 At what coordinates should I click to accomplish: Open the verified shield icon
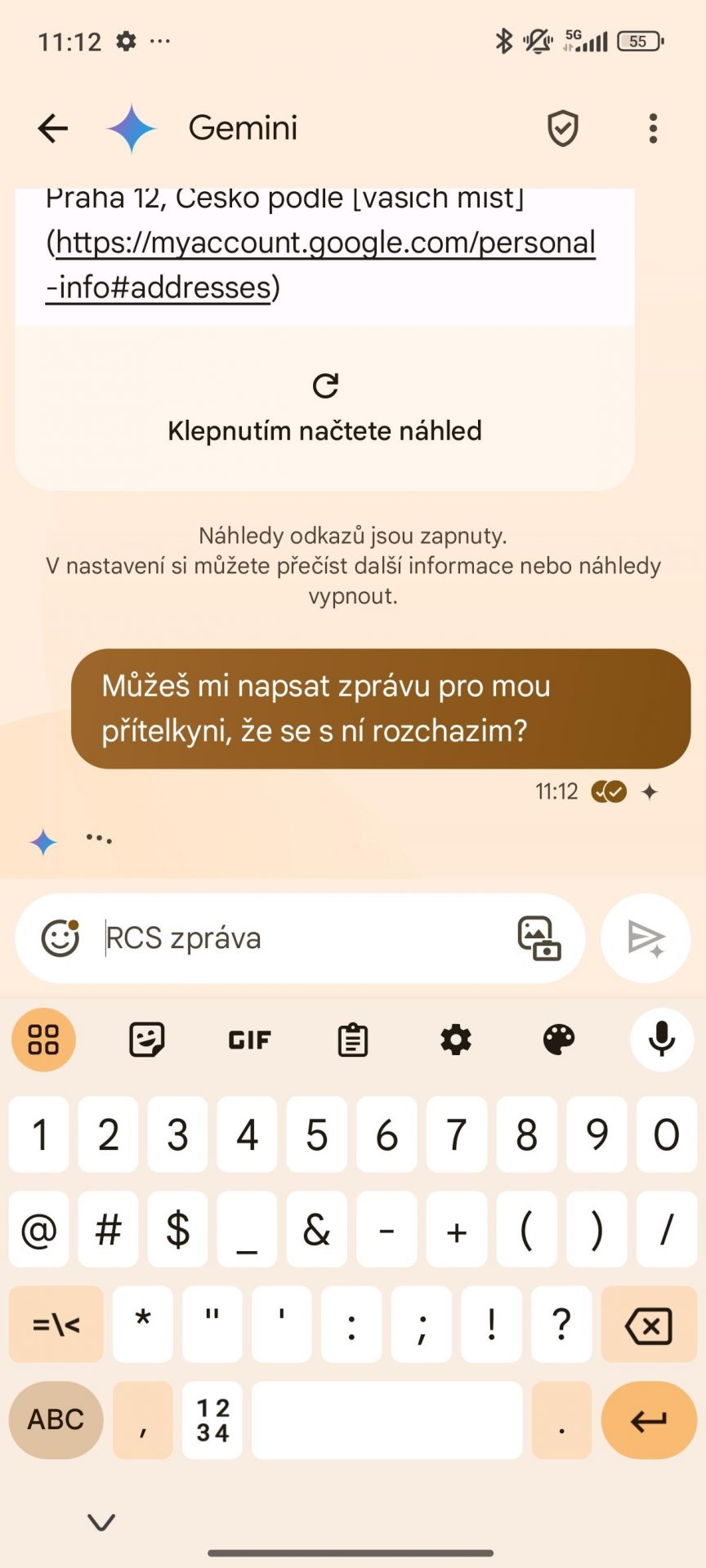click(x=563, y=128)
